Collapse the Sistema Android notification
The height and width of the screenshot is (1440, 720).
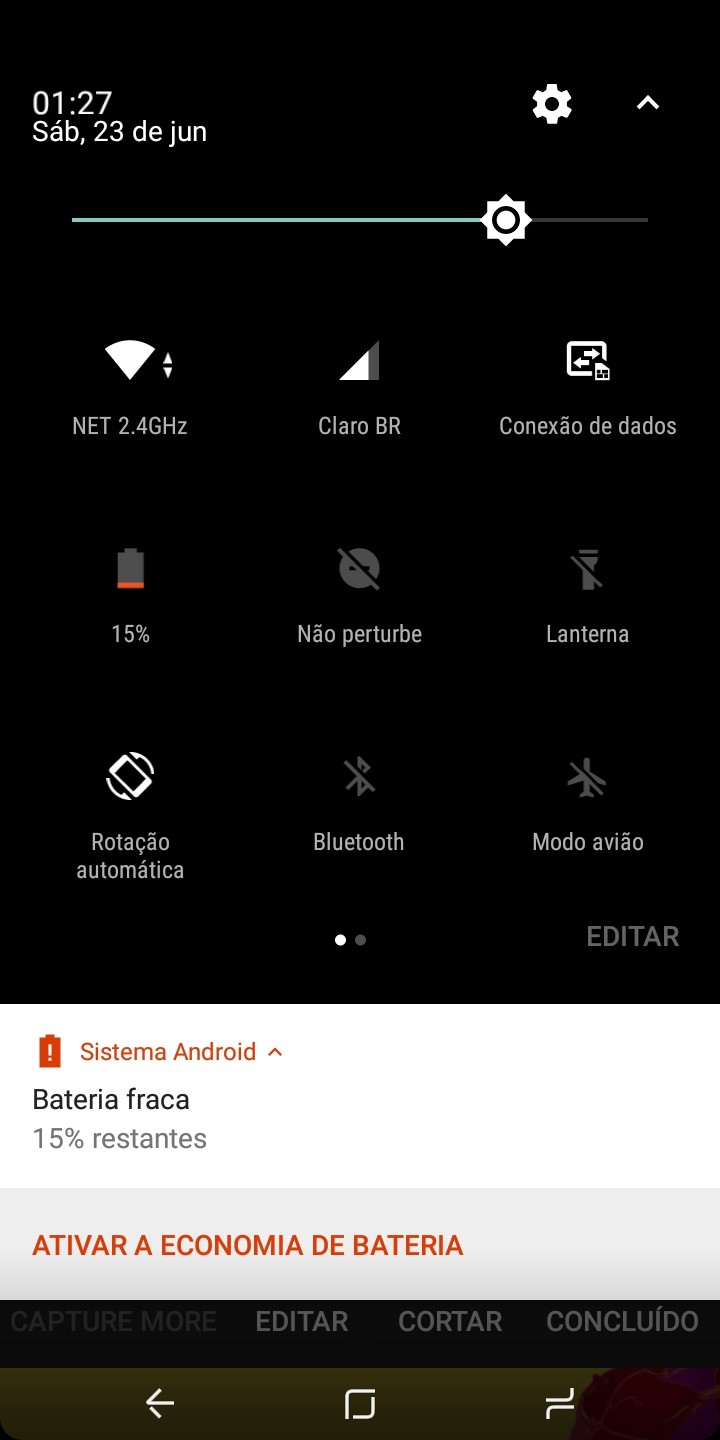(276, 1052)
